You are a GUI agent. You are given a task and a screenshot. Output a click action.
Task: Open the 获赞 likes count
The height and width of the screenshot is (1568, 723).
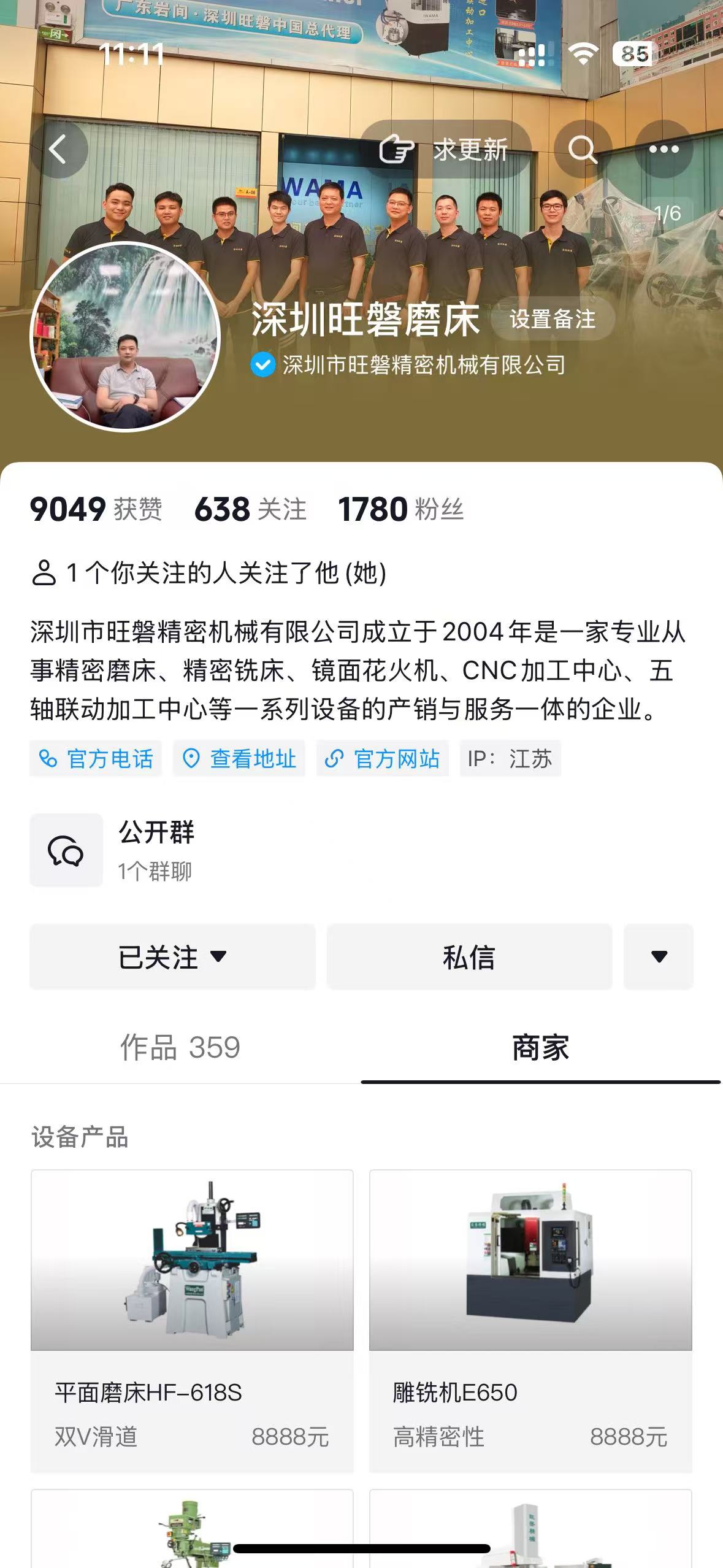pos(96,509)
